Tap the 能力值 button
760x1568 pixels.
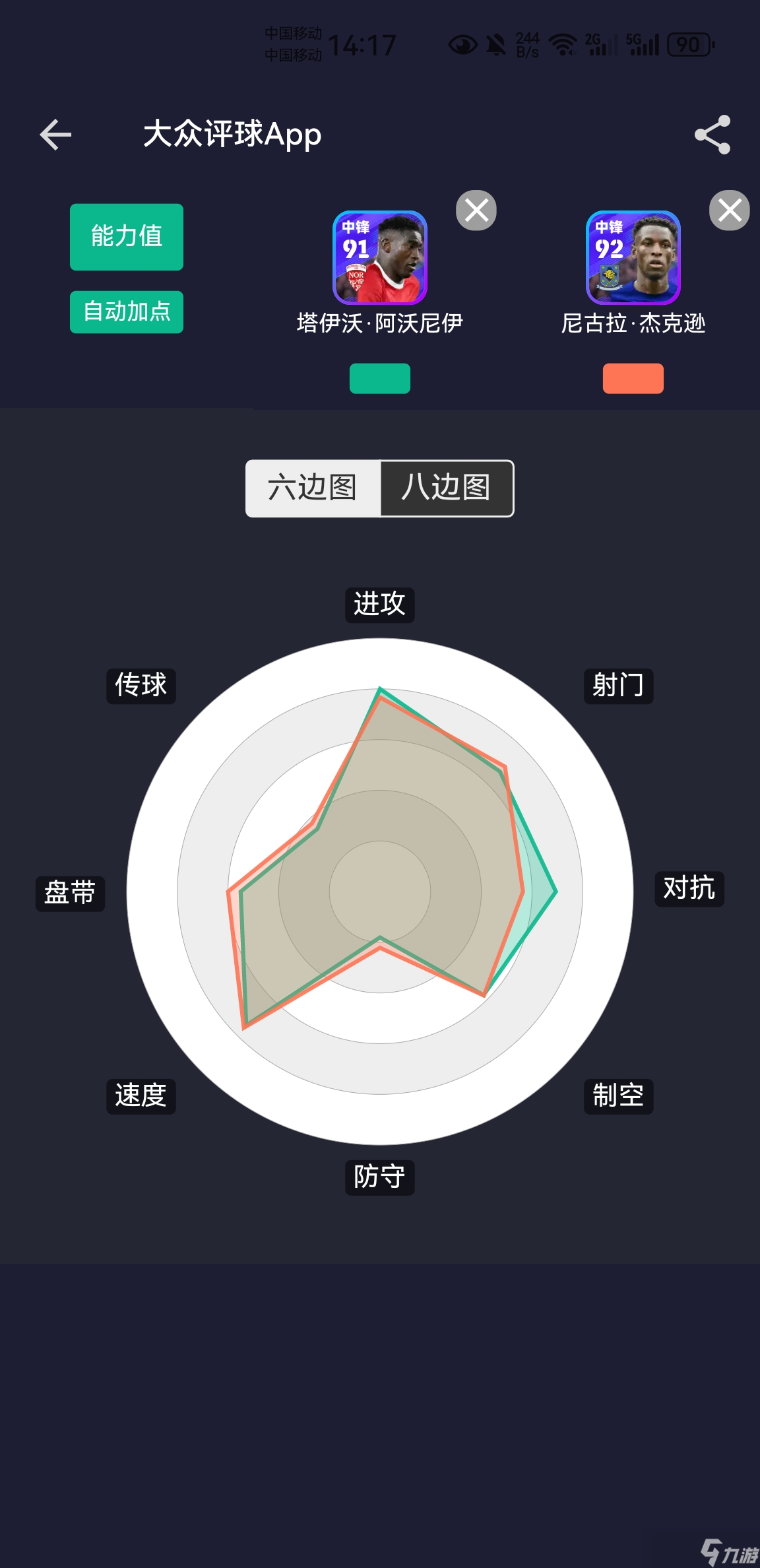[x=127, y=237]
